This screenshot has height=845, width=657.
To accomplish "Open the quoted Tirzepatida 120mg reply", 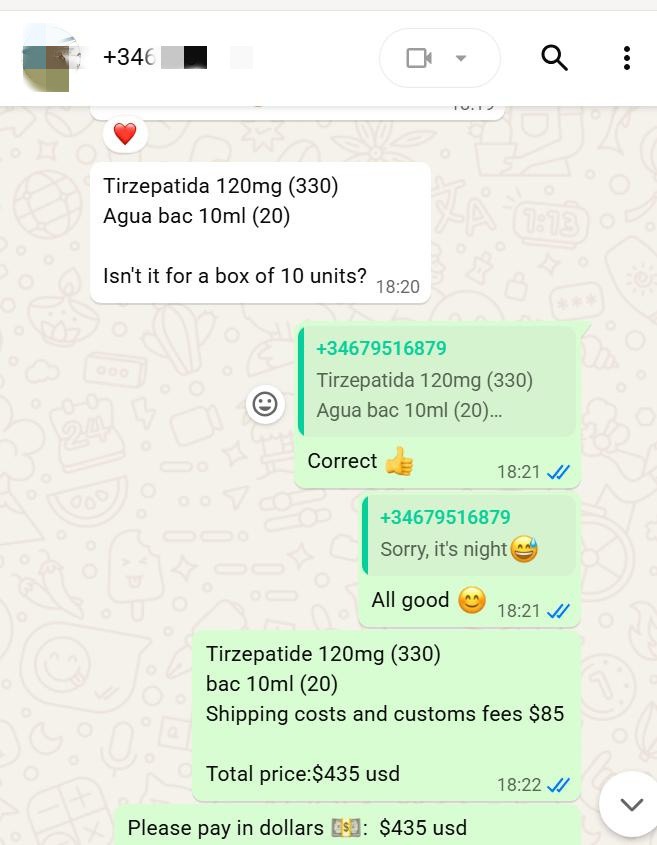I will (x=438, y=381).
